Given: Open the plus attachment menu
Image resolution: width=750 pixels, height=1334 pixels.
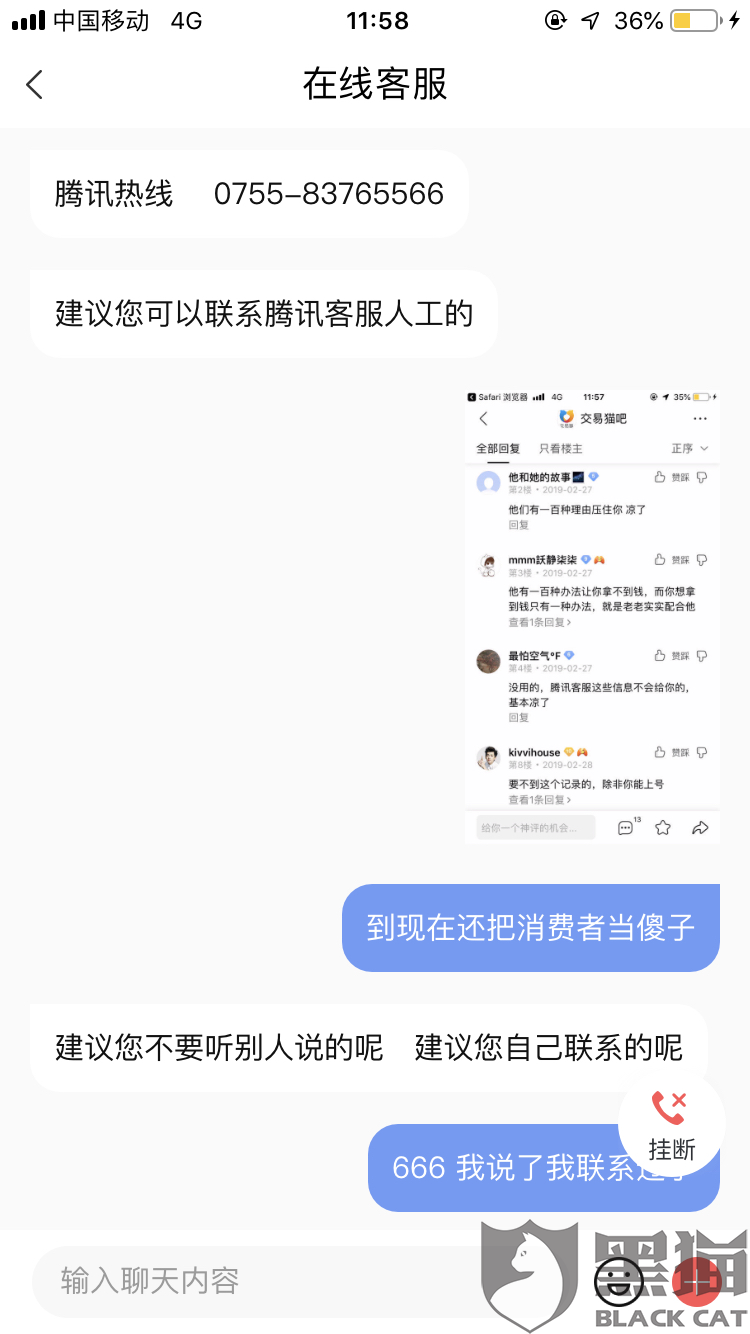Looking at the screenshot, I should point(697,1280).
